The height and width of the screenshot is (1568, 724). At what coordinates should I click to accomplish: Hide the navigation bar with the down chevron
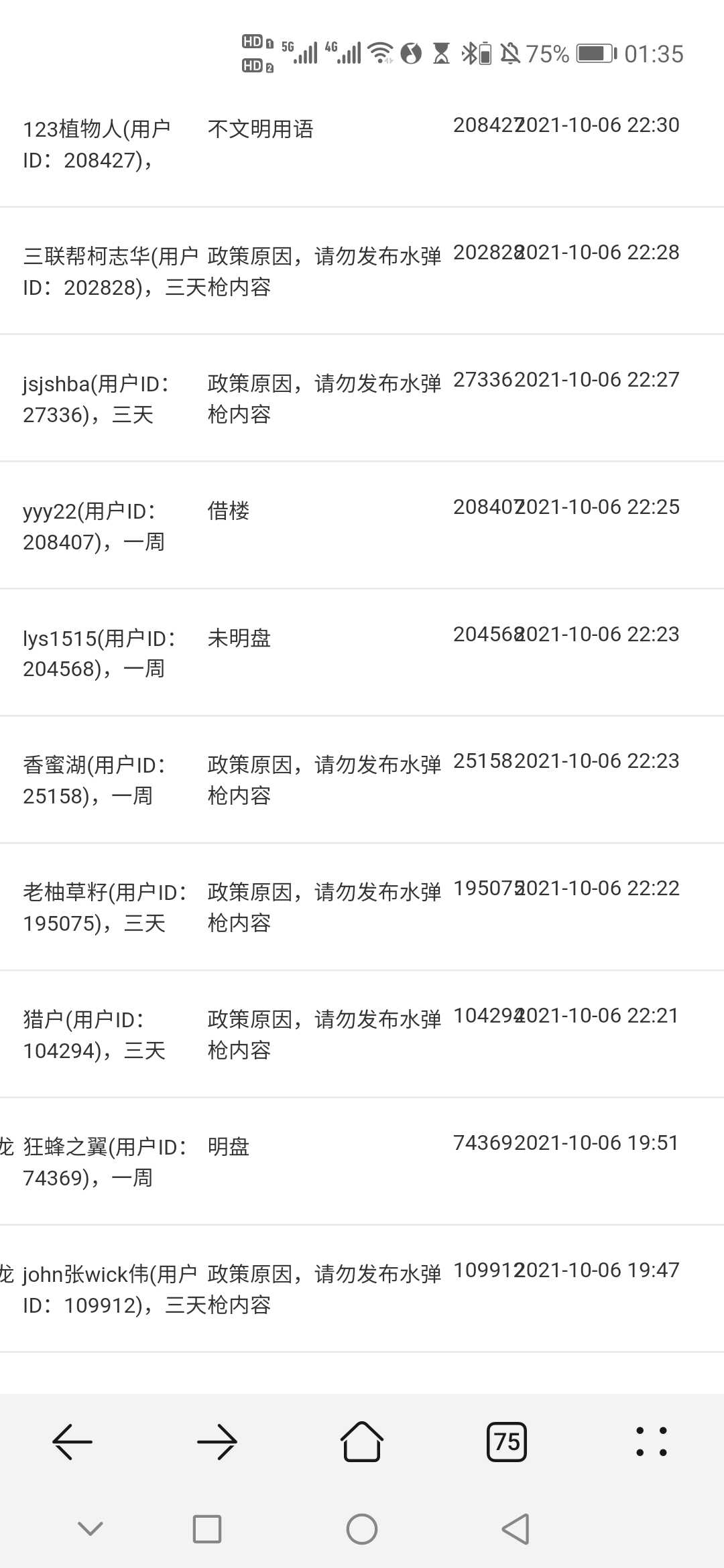pyautogui.click(x=90, y=1528)
